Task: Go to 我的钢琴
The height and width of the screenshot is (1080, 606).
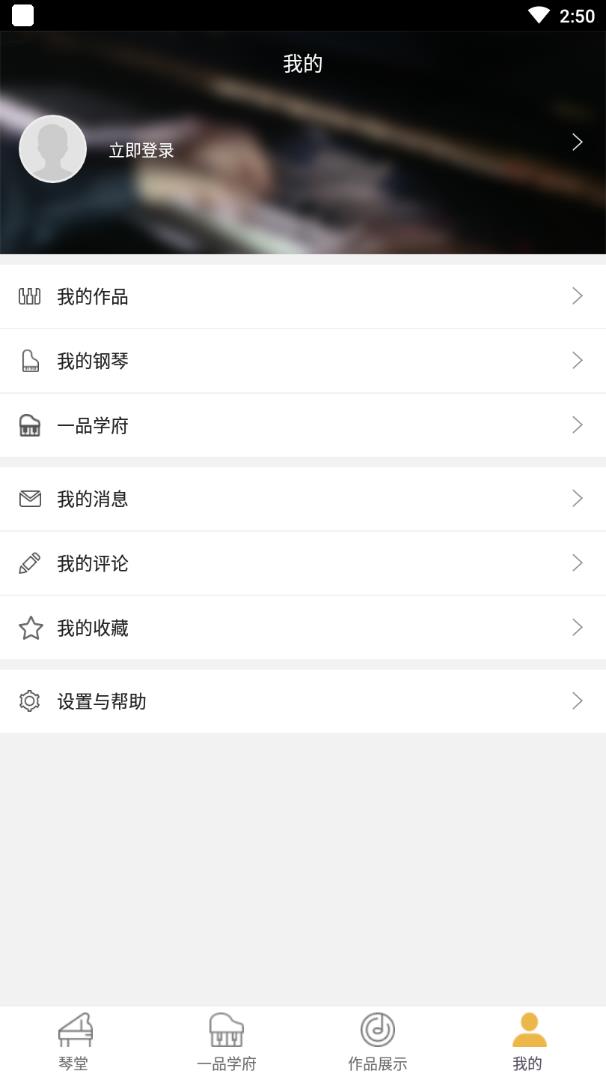Action: click(x=302, y=361)
